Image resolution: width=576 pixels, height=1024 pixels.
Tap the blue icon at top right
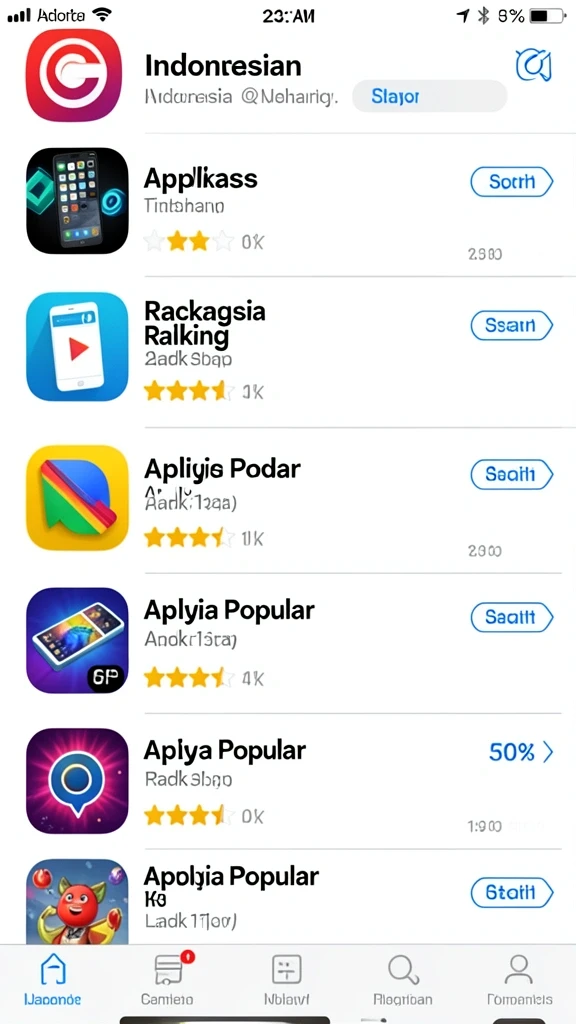coord(534,65)
